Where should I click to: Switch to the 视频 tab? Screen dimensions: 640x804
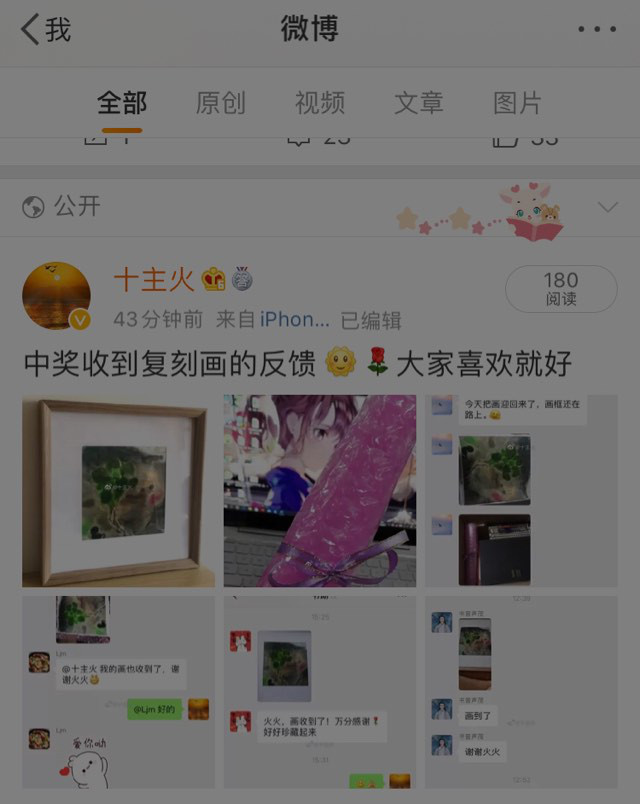(319, 103)
